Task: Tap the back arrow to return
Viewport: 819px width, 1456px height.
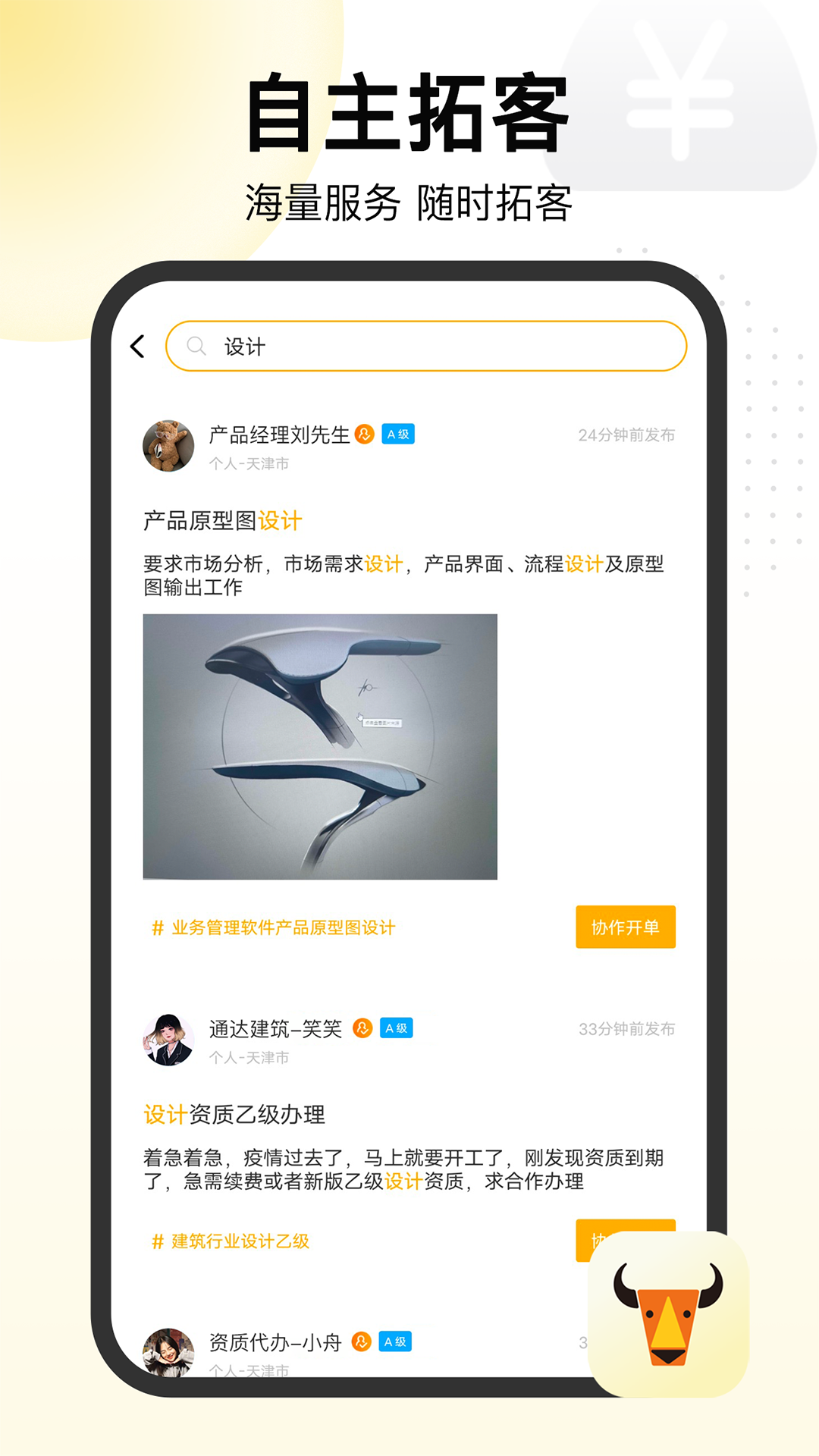Action: pos(136,346)
